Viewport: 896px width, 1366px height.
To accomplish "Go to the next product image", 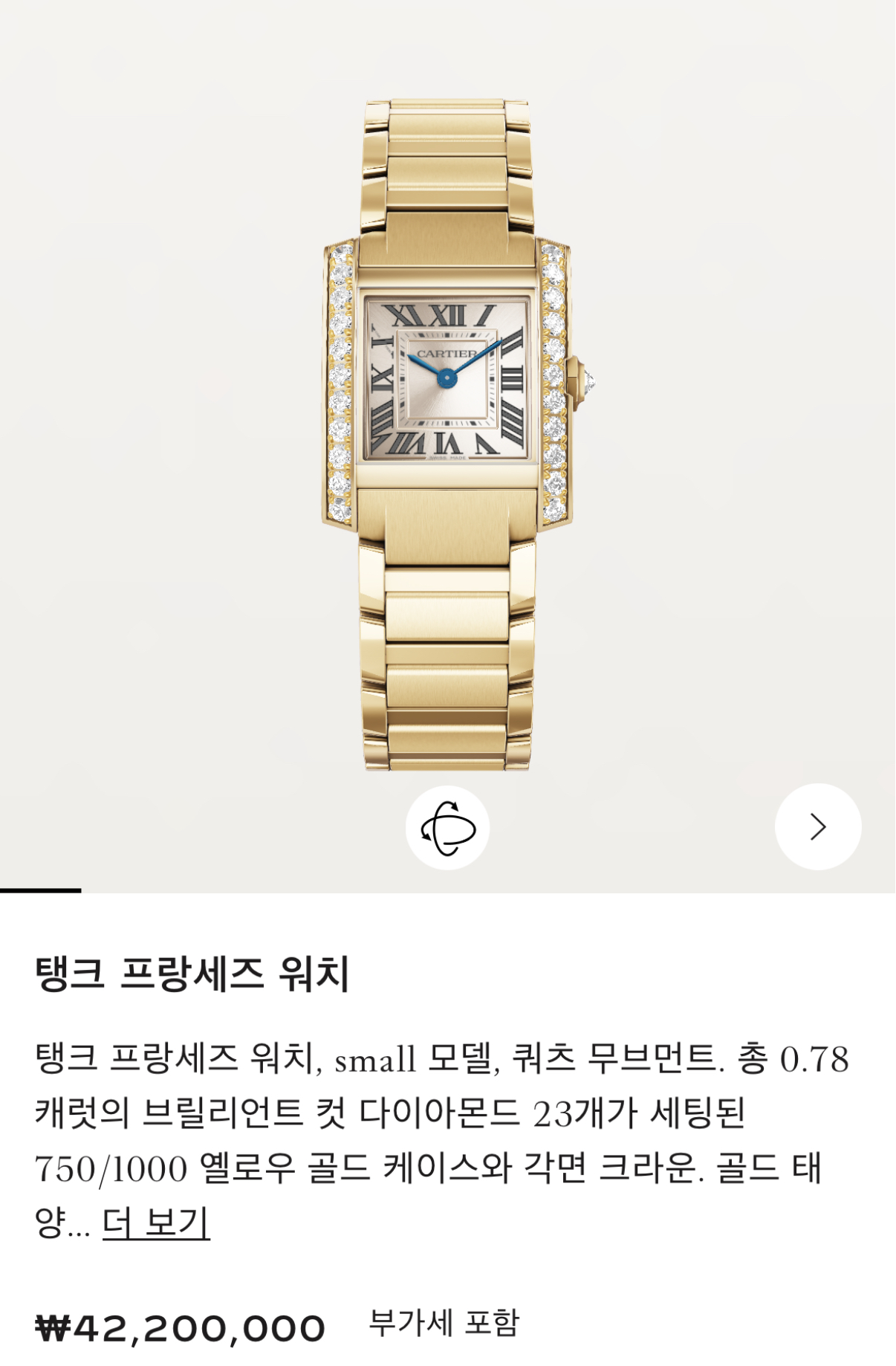I will coord(817,826).
